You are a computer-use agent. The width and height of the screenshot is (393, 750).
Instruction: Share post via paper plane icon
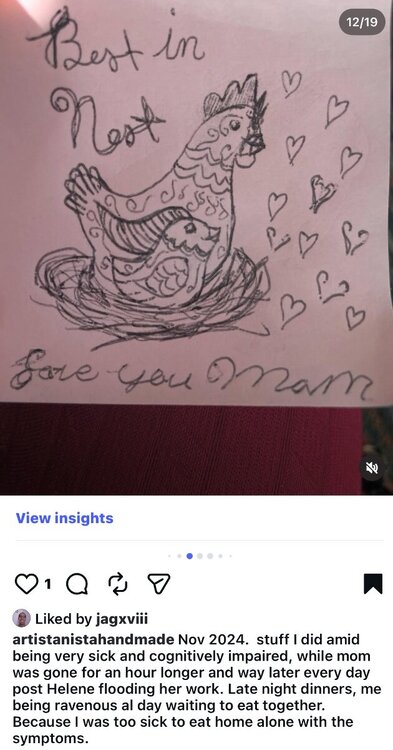pos(159,584)
